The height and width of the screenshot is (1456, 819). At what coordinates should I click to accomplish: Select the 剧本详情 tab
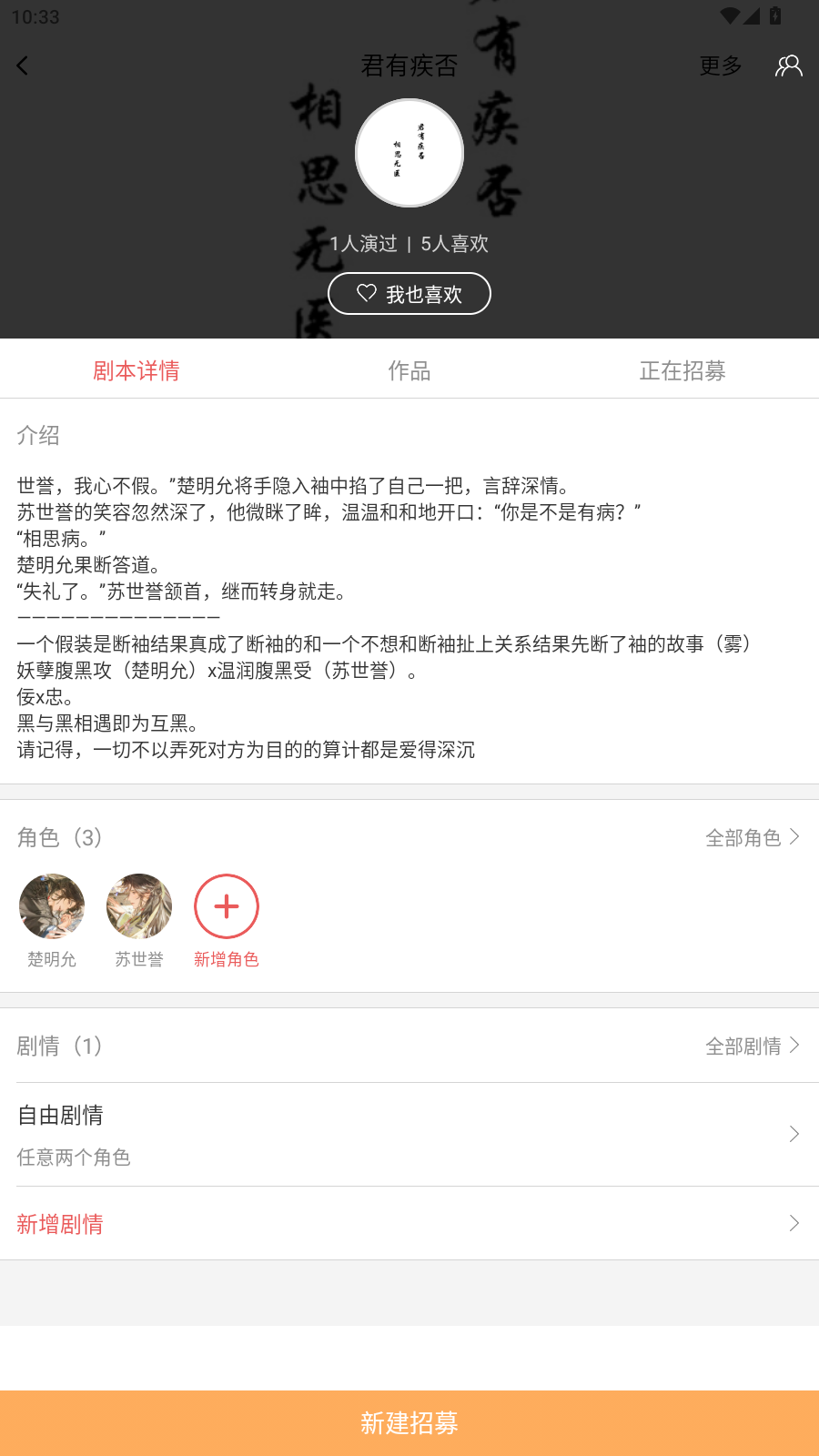coord(136,370)
